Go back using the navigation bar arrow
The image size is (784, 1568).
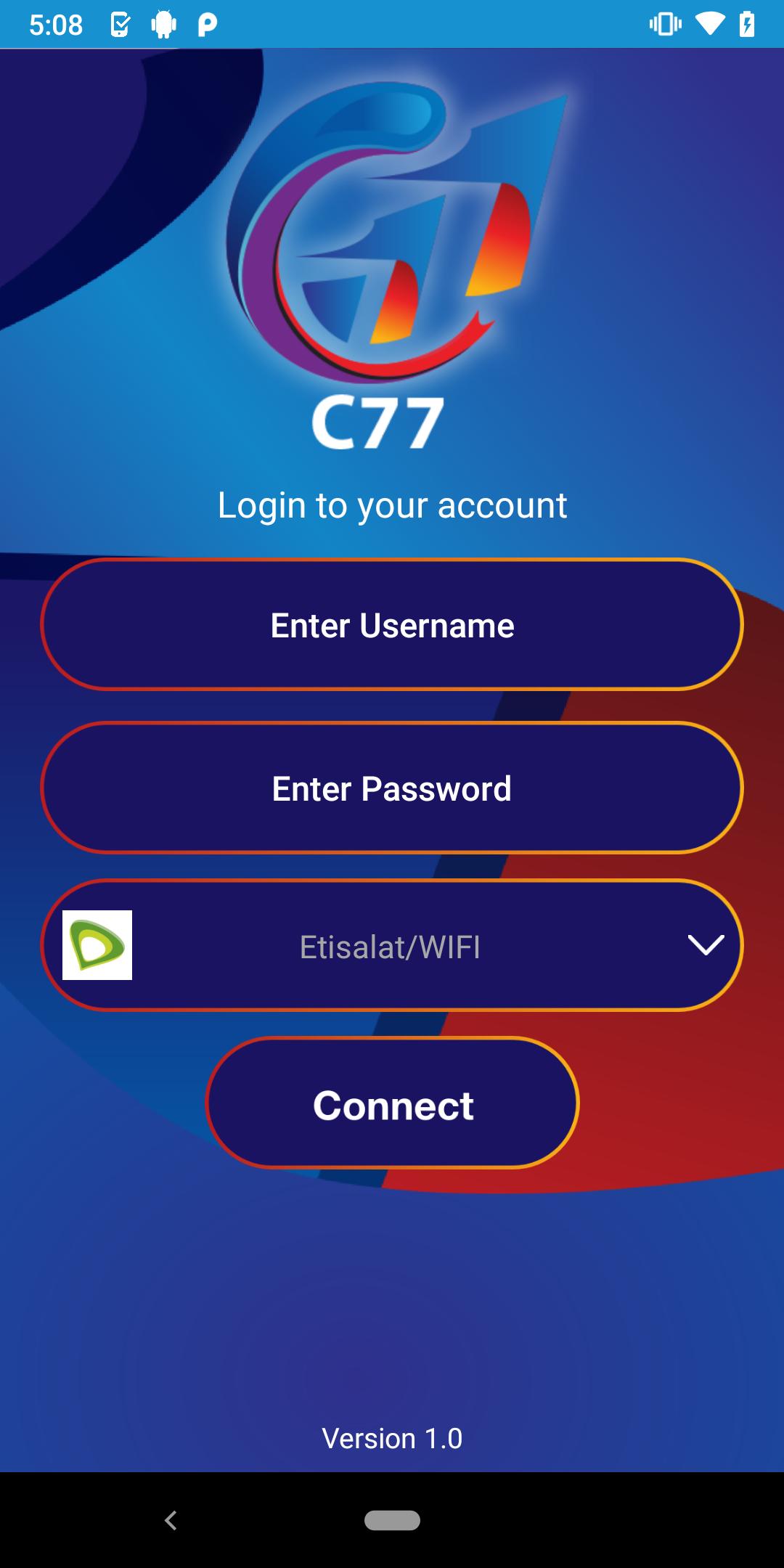[171, 1520]
